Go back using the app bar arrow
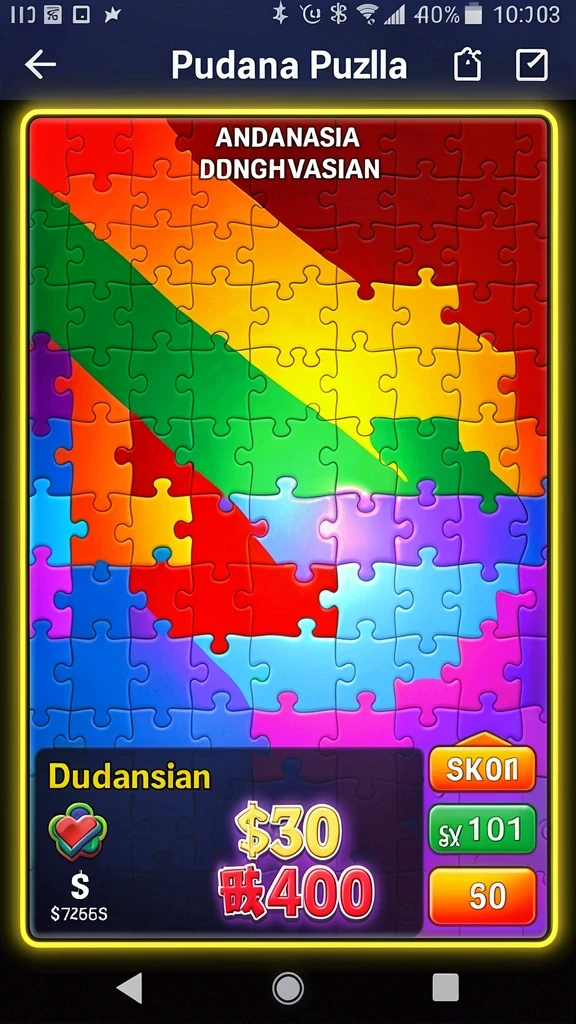This screenshot has width=576, height=1024. tap(40, 65)
